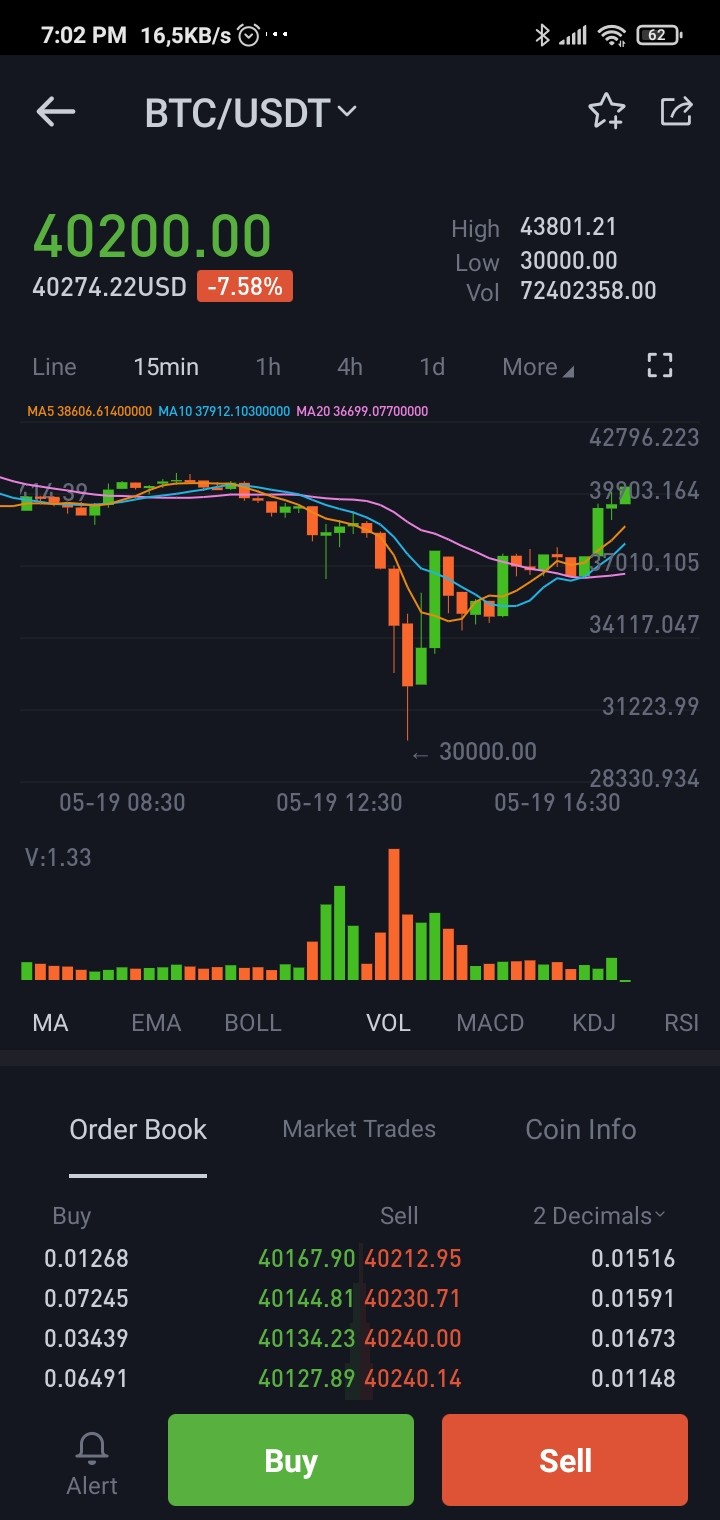Select the 4h interval
Image resolution: width=720 pixels, height=1520 pixels.
(350, 367)
